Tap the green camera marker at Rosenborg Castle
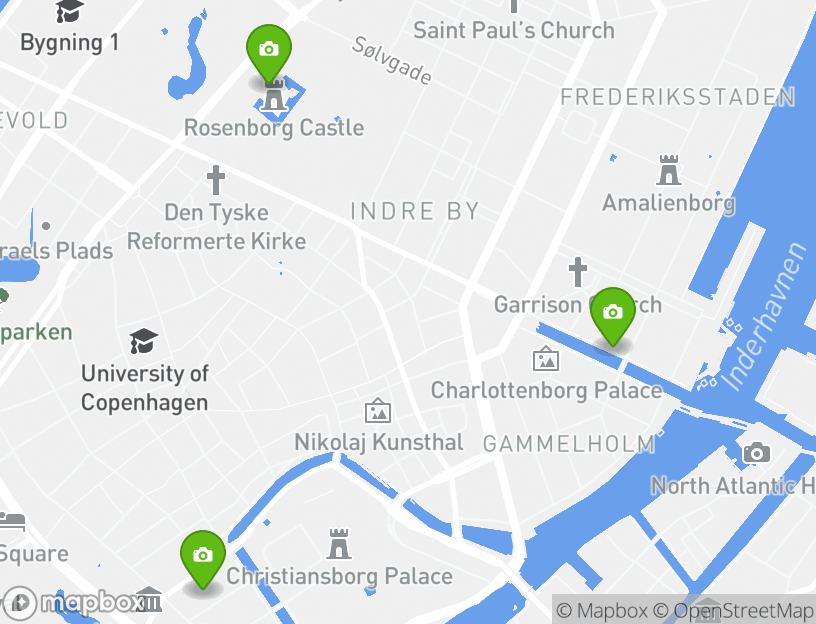This screenshot has width=816, height=624. point(269,50)
